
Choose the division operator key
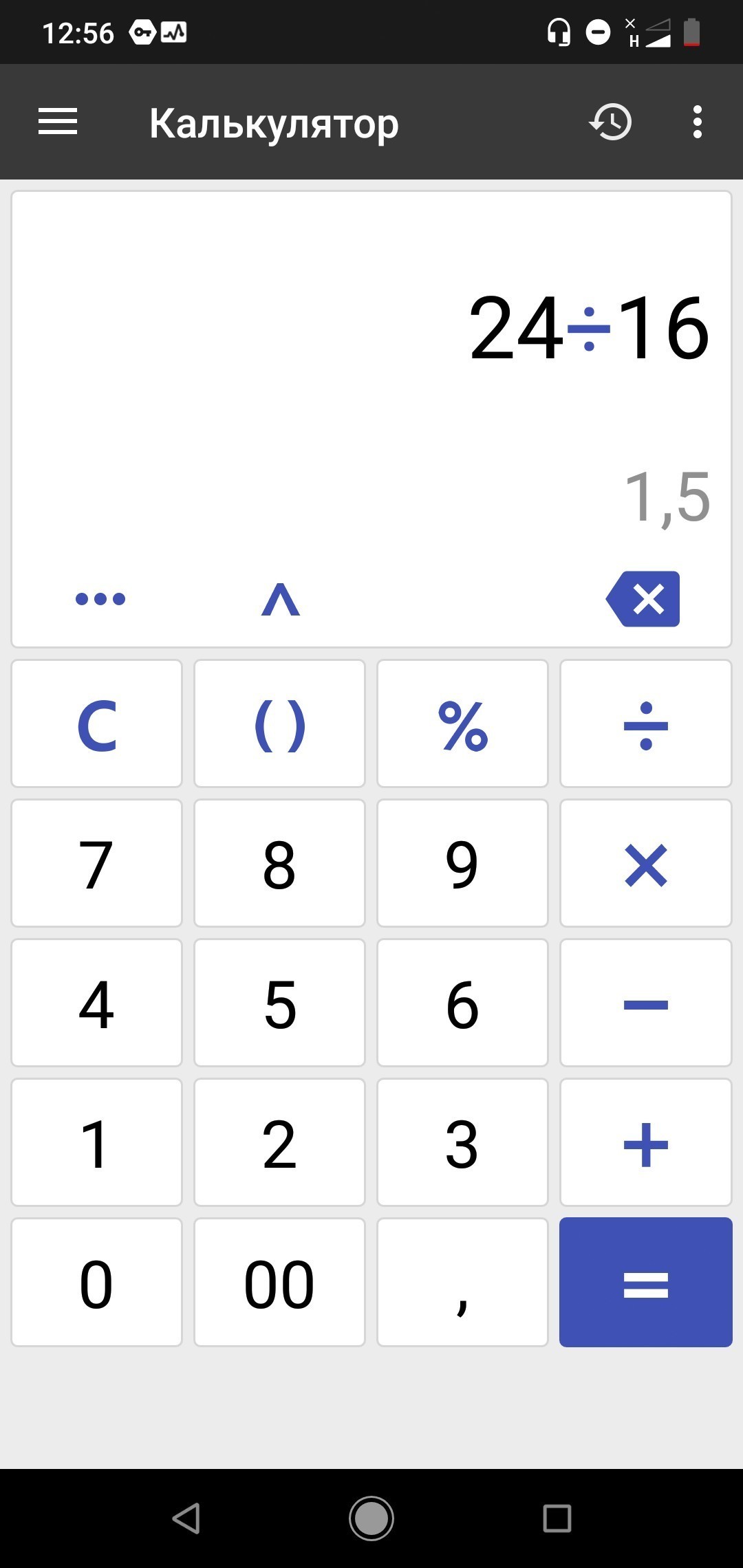[645, 724]
